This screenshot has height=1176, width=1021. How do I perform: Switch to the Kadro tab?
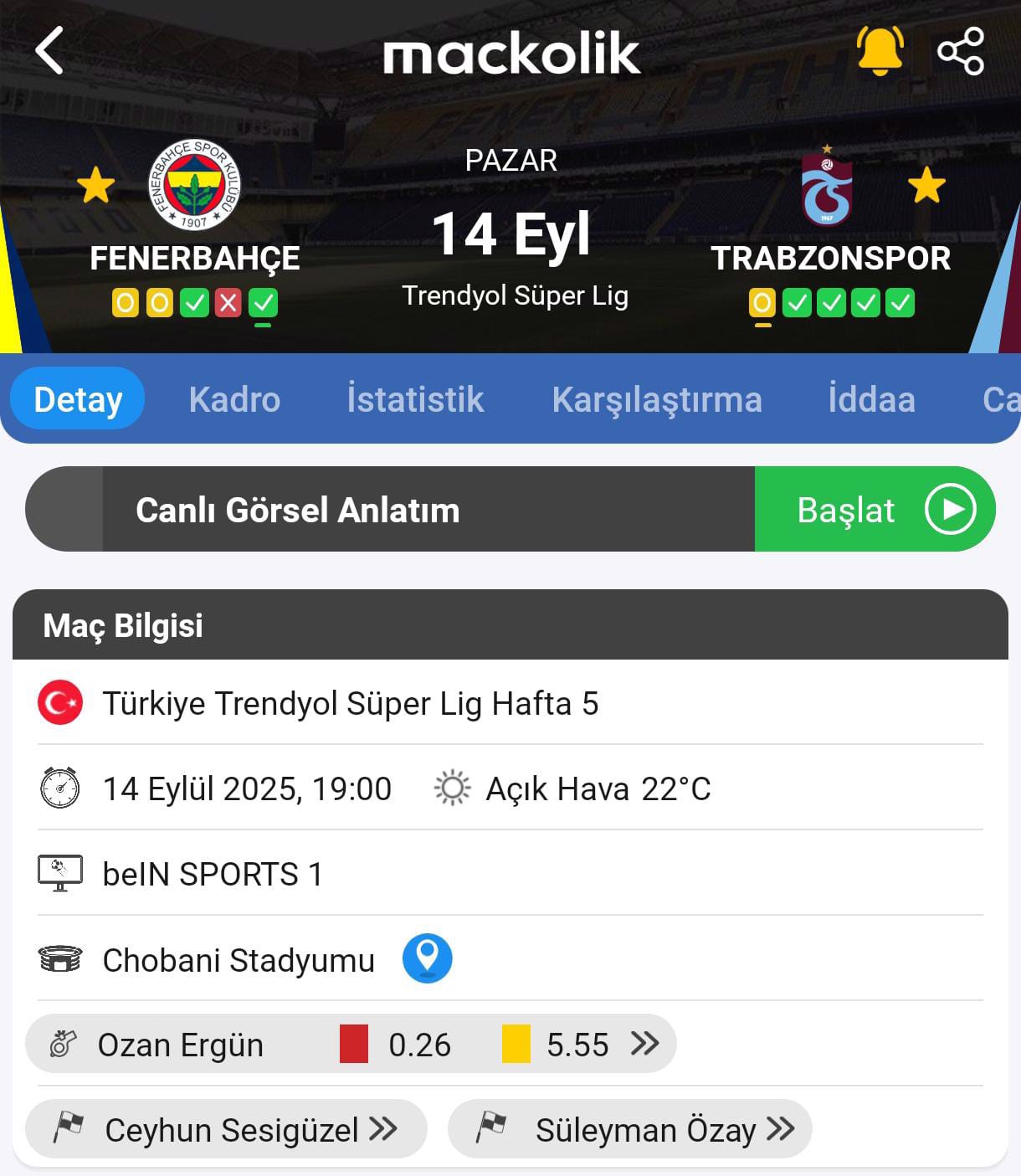pyautogui.click(x=234, y=399)
